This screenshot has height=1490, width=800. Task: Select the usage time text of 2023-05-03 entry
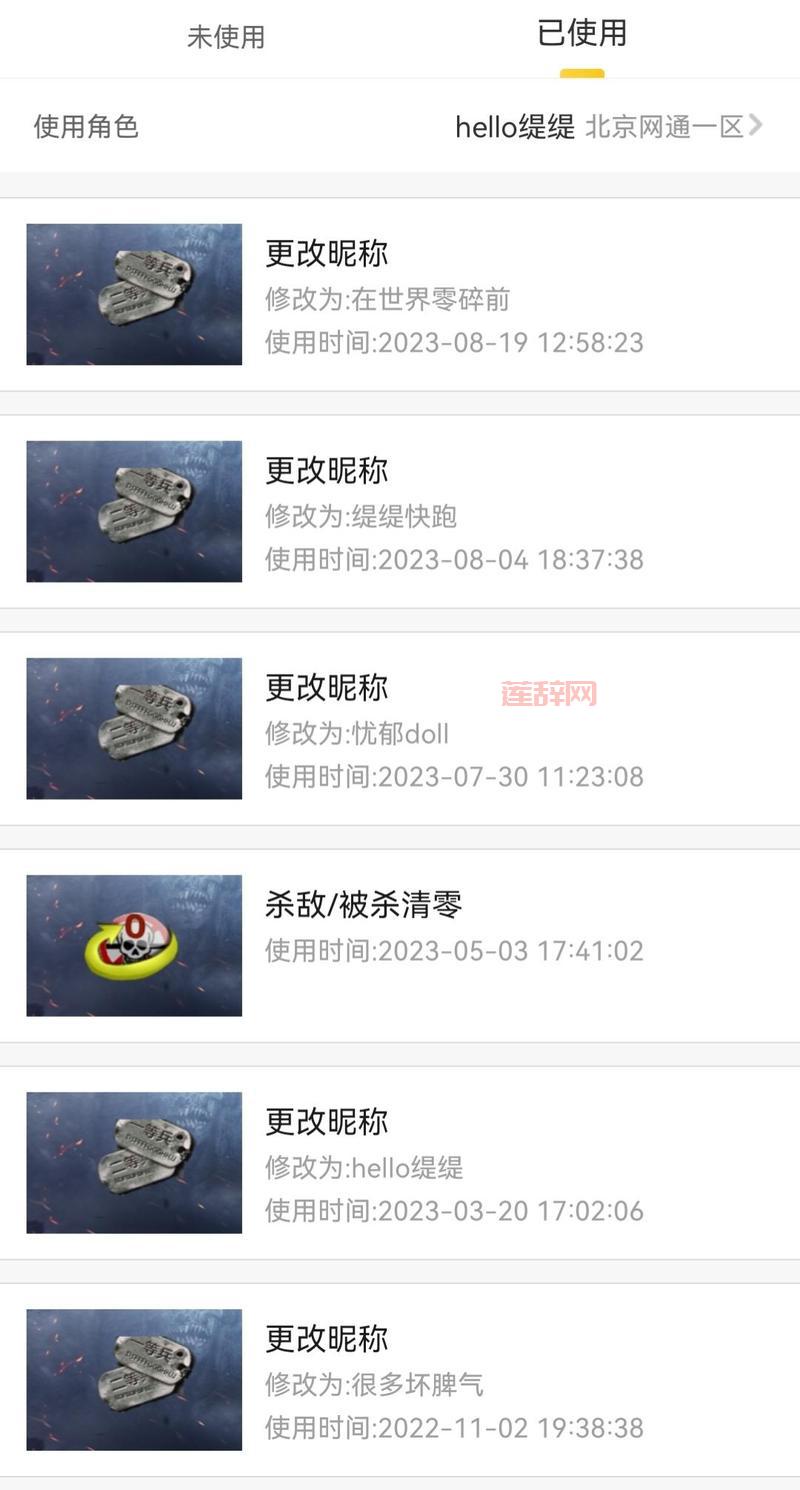452,949
